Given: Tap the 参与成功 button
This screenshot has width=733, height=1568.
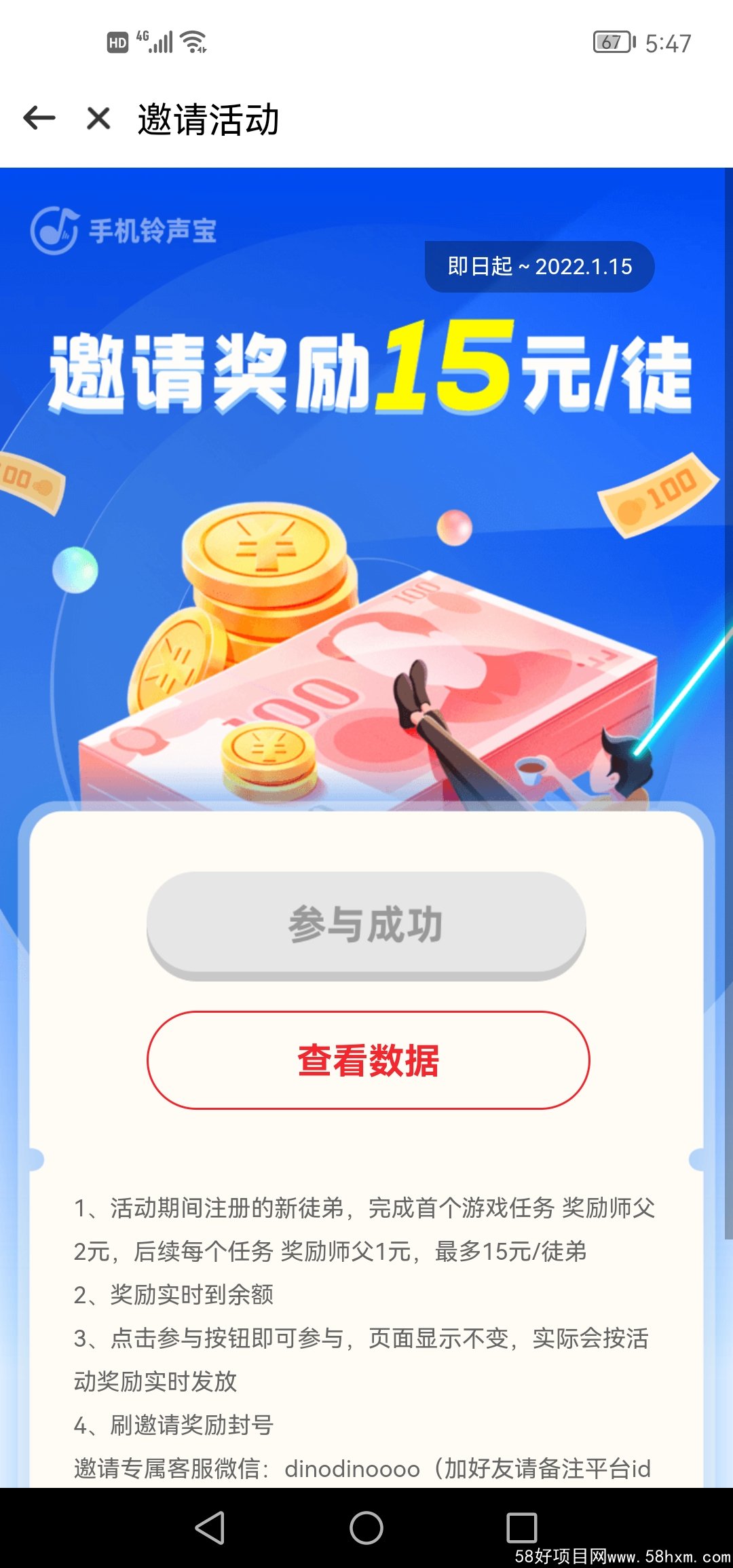Looking at the screenshot, I should click(366, 925).
